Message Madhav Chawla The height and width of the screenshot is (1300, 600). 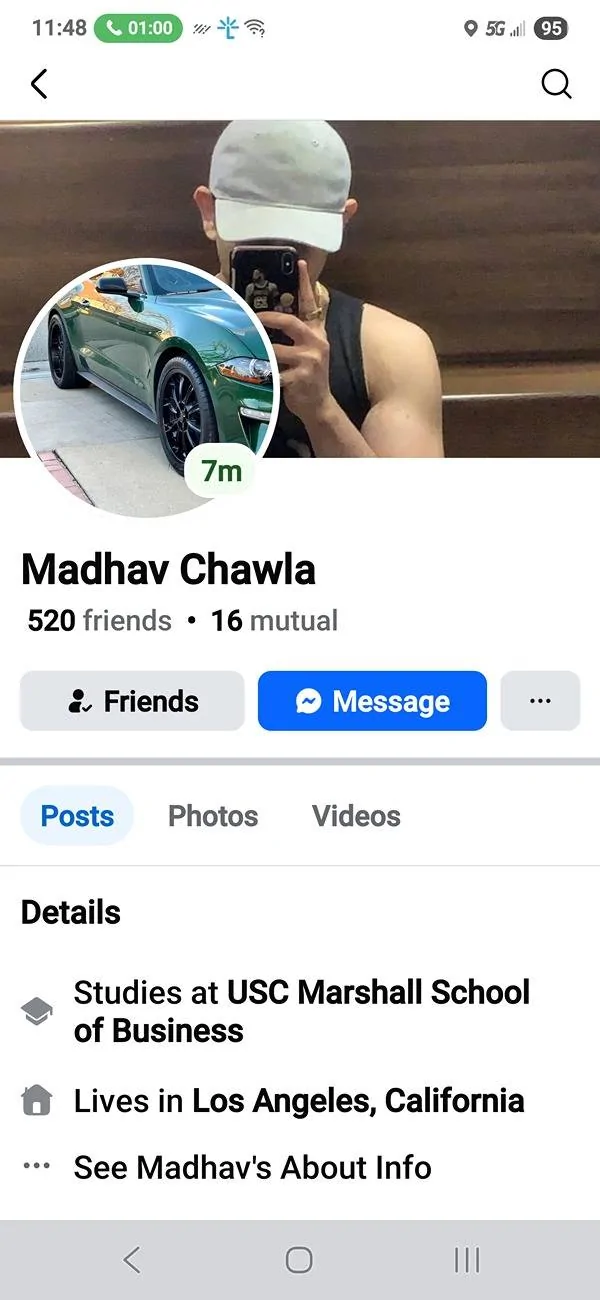pos(372,701)
